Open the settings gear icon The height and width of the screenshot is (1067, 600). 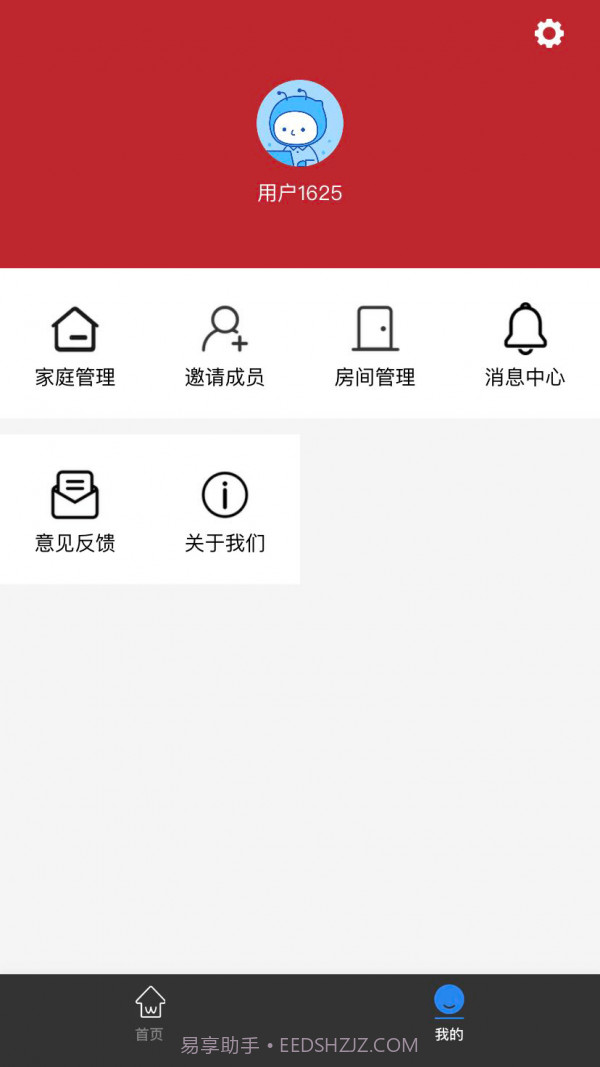[549, 34]
